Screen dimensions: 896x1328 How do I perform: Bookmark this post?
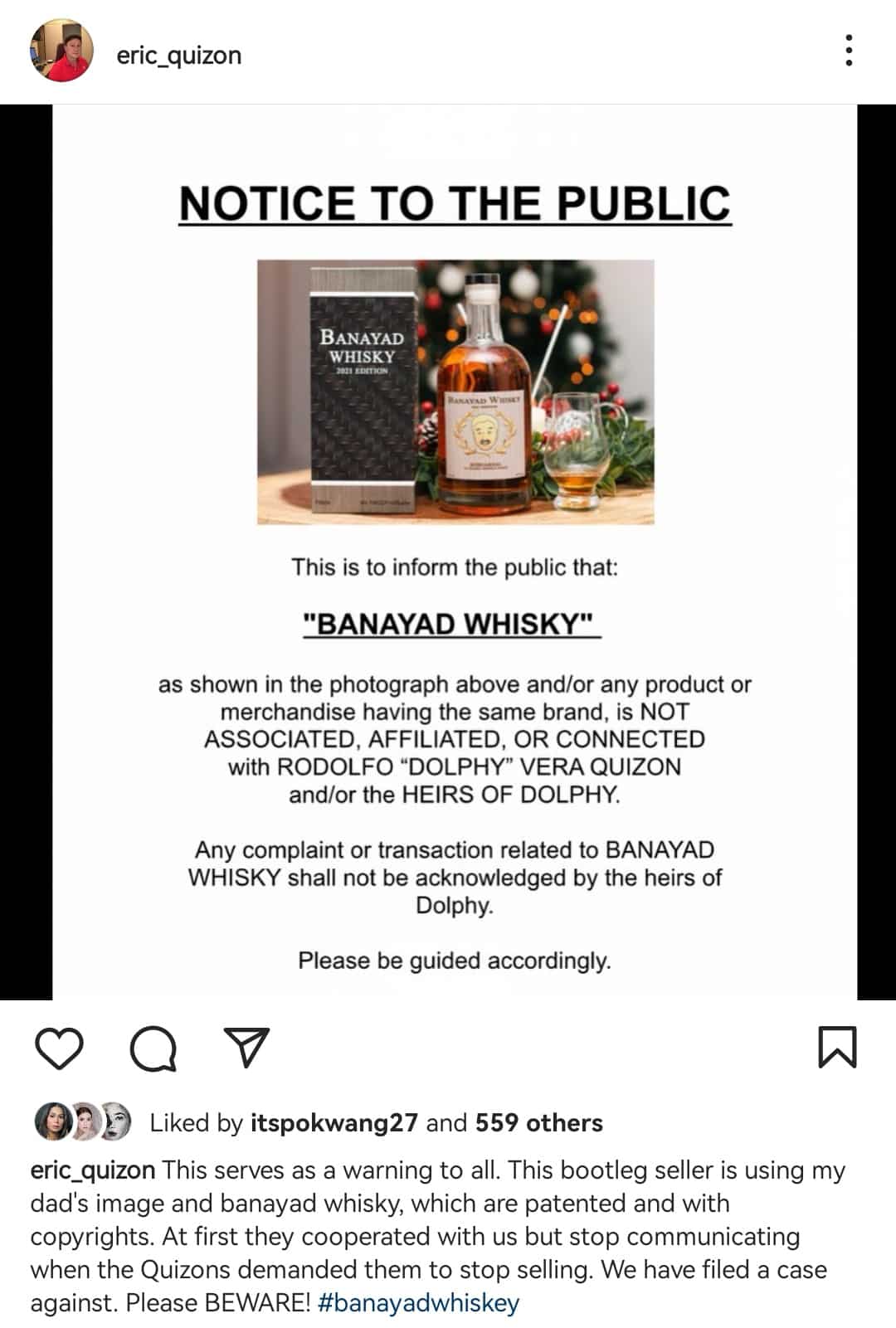point(836,1047)
